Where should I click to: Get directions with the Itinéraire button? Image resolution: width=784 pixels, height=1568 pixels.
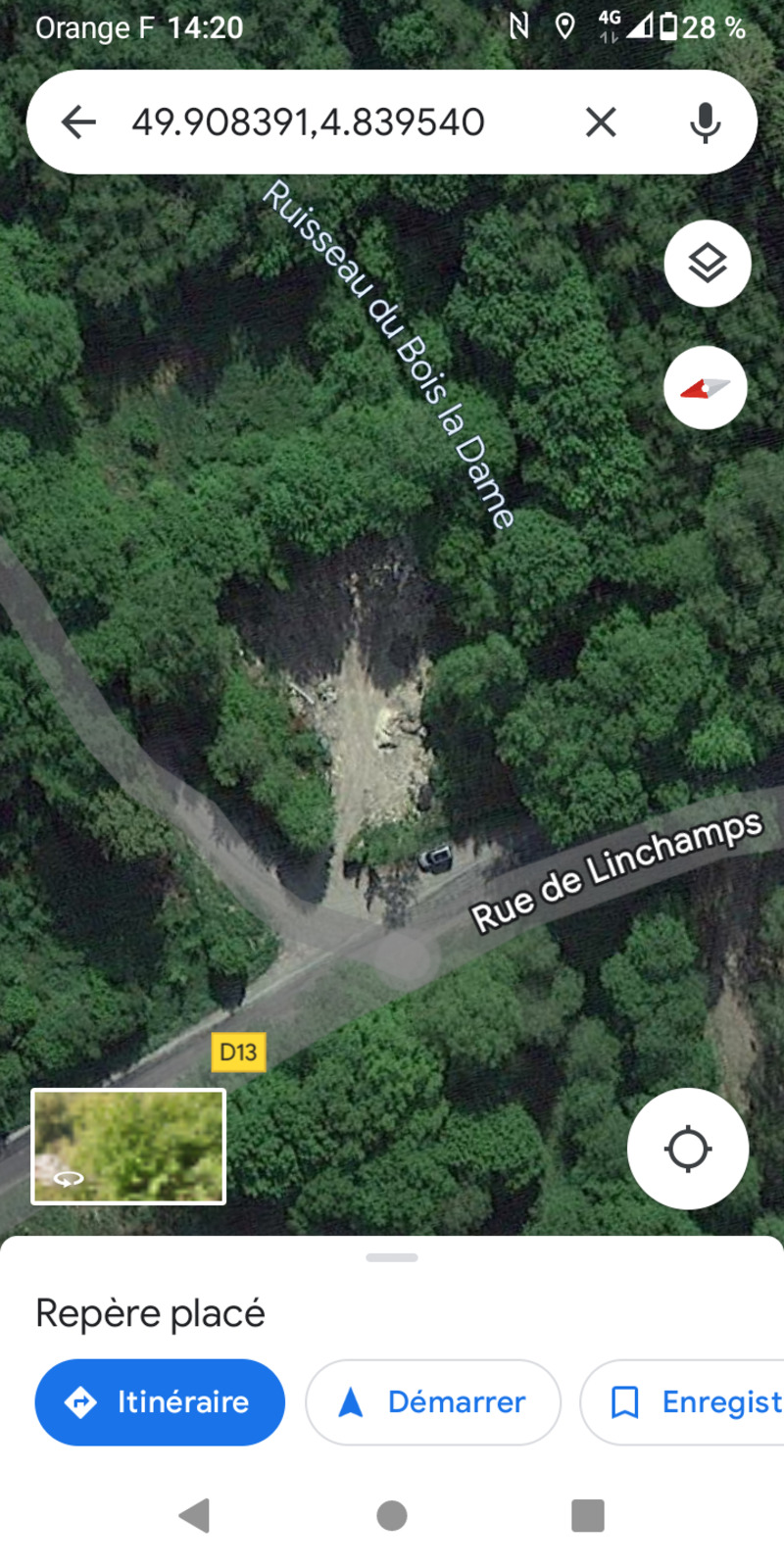pos(160,1402)
